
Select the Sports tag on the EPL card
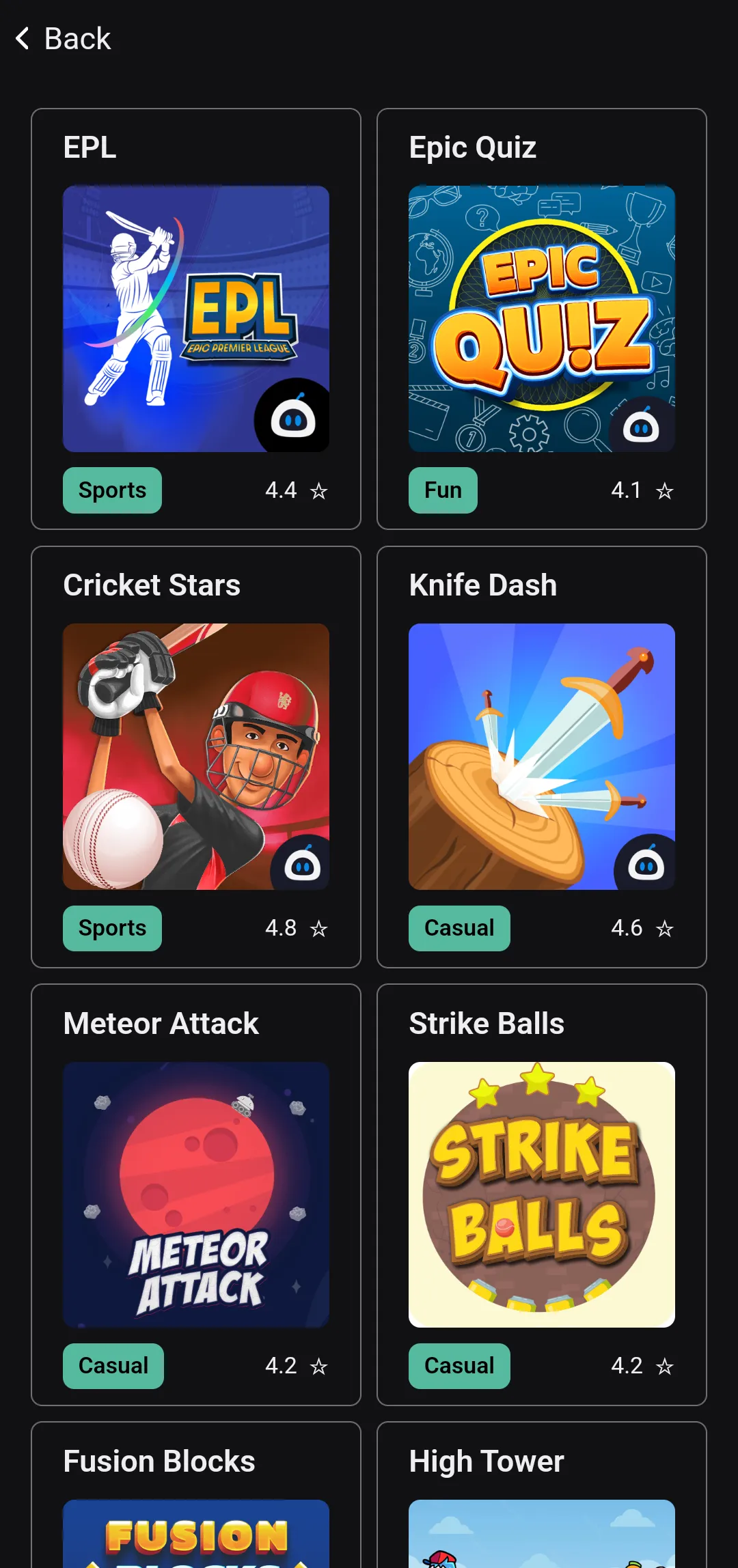[x=111, y=490]
